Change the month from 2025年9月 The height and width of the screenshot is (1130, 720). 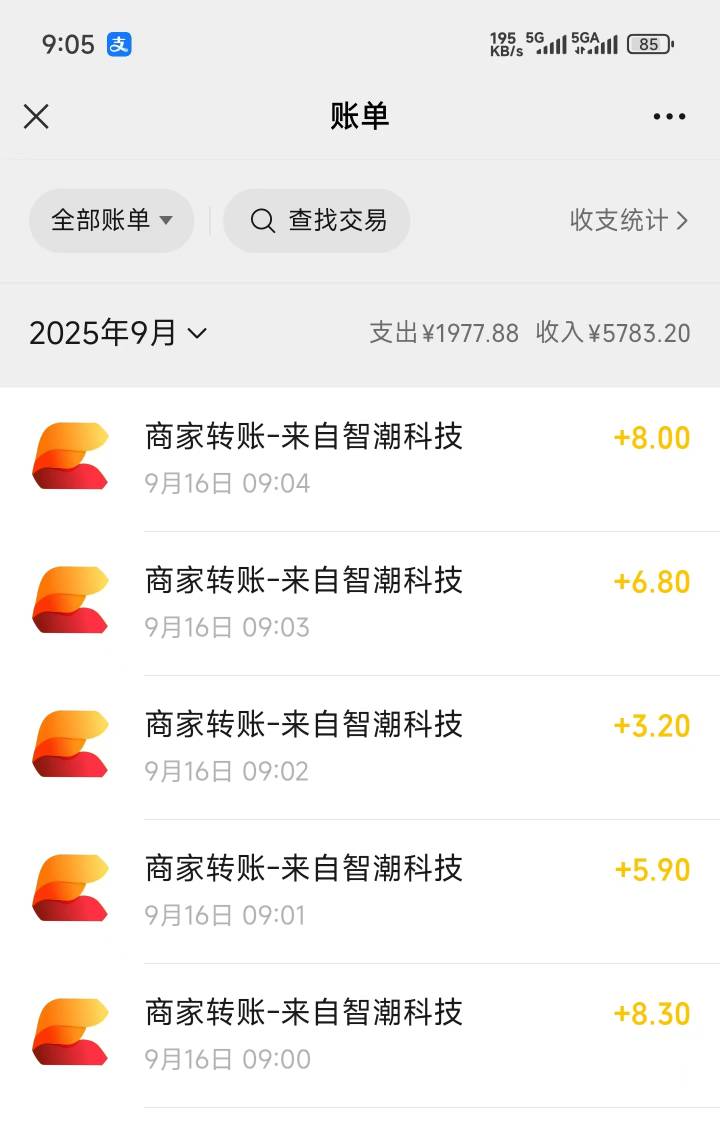pyautogui.click(x=118, y=333)
